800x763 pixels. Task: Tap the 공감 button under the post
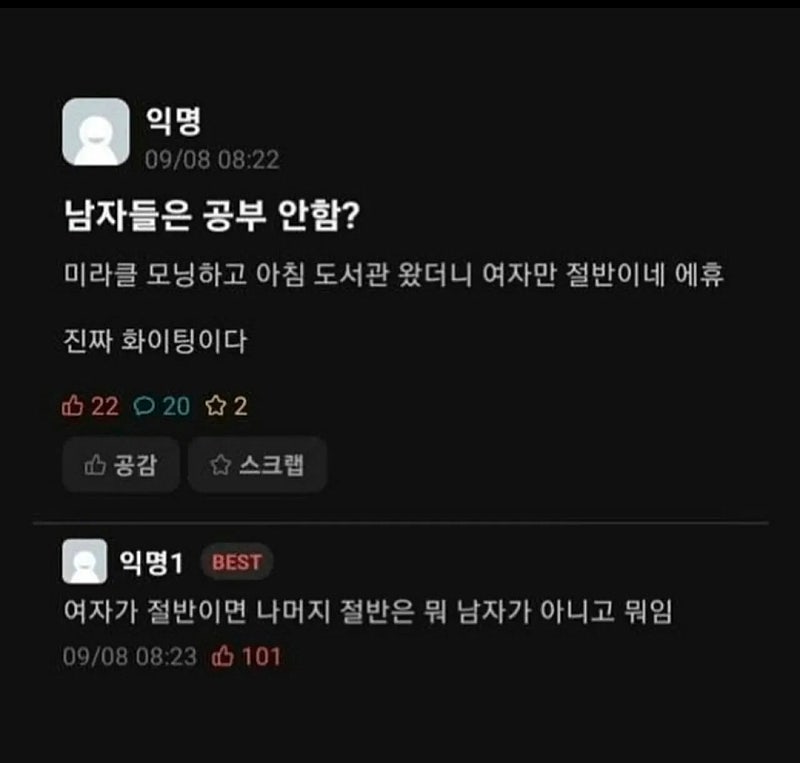click(x=121, y=465)
